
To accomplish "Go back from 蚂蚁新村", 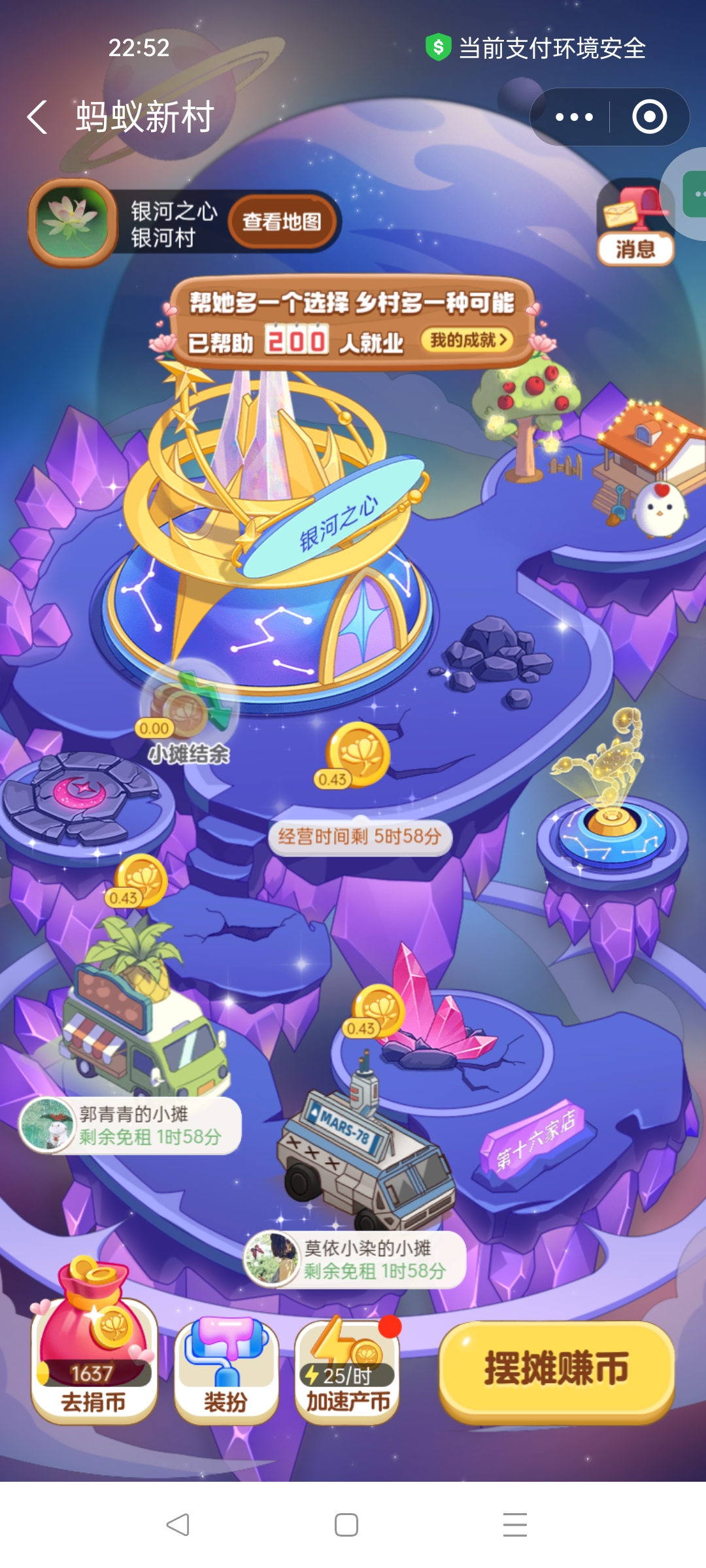I will pos(37,118).
